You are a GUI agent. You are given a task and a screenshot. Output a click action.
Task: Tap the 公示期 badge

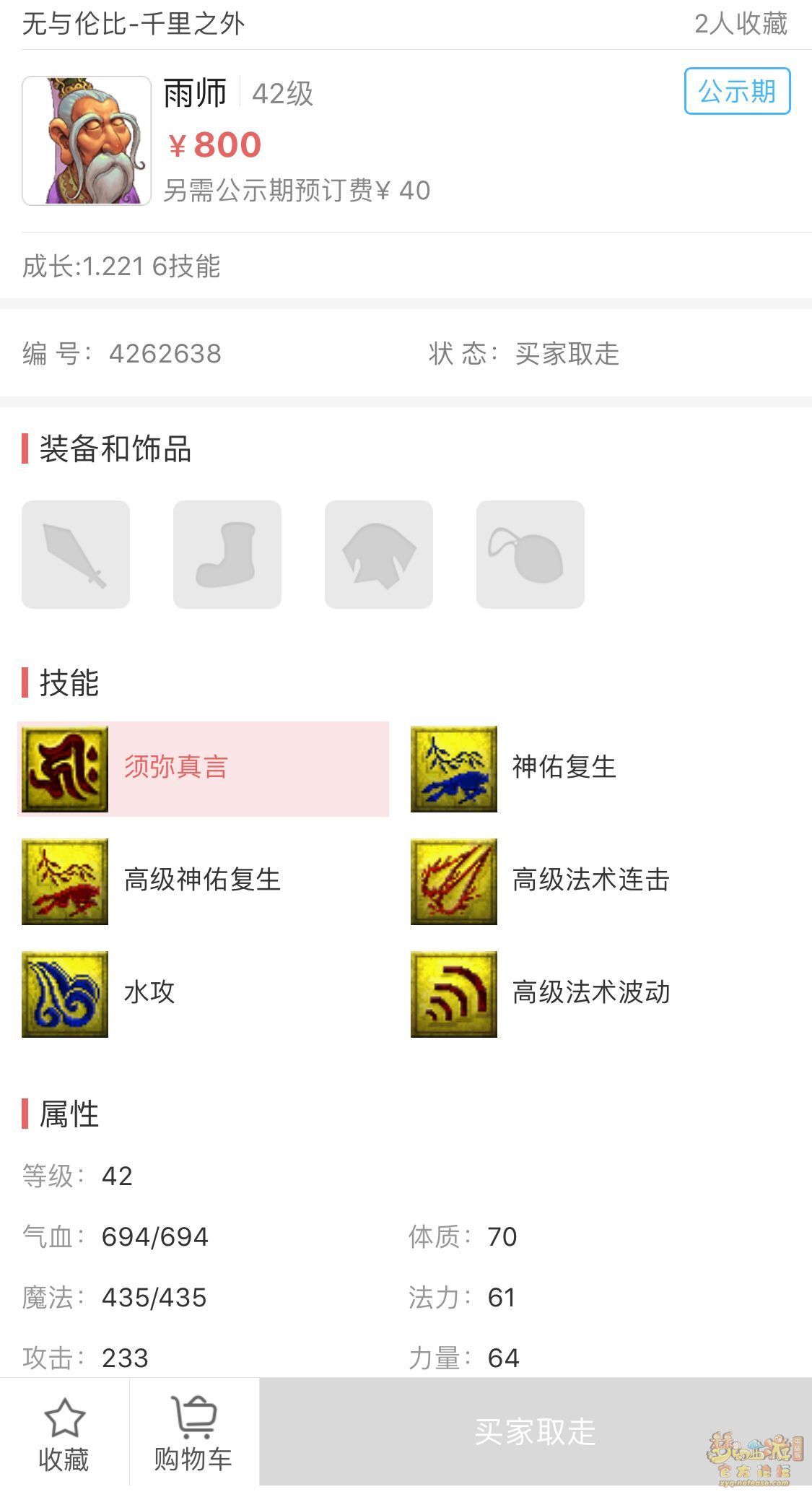[737, 92]
